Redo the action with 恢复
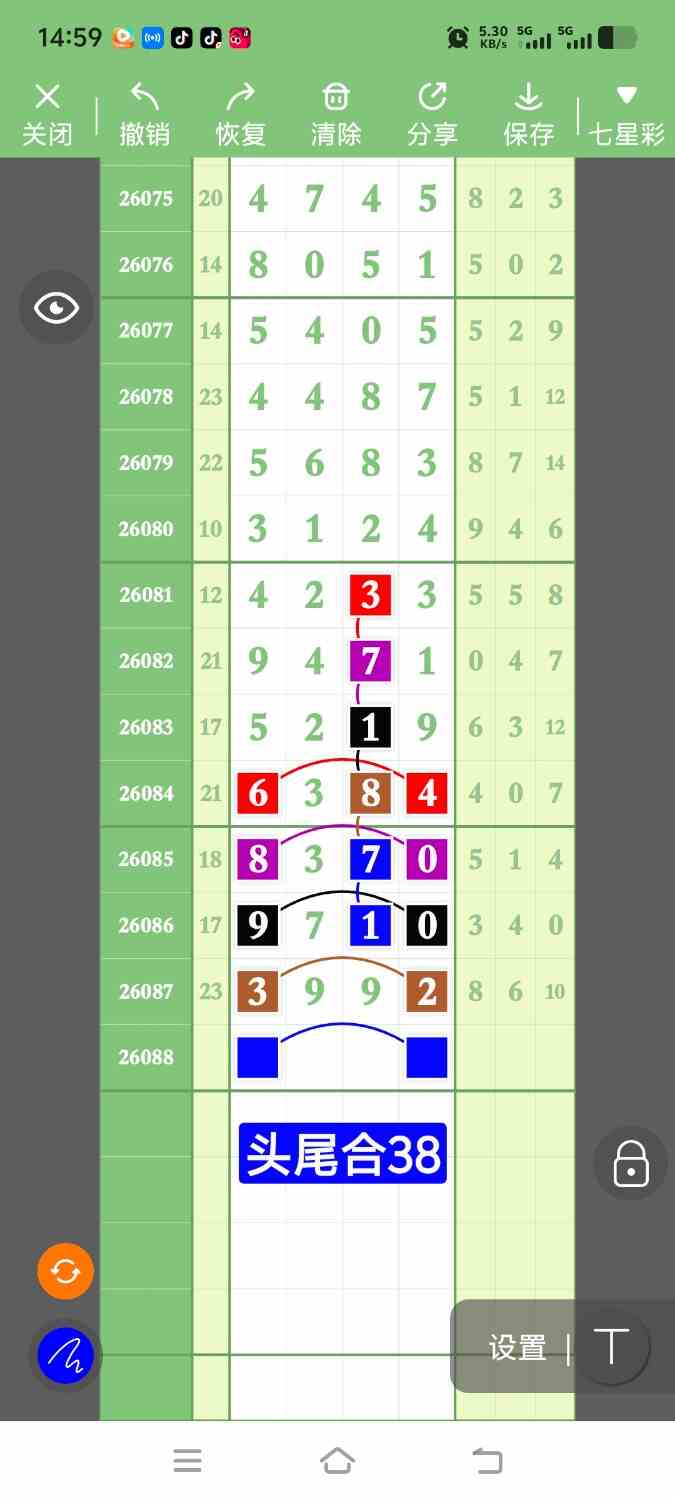This screenshot has height=1500, width=675. pyautogui.click(x=241, y=115)
